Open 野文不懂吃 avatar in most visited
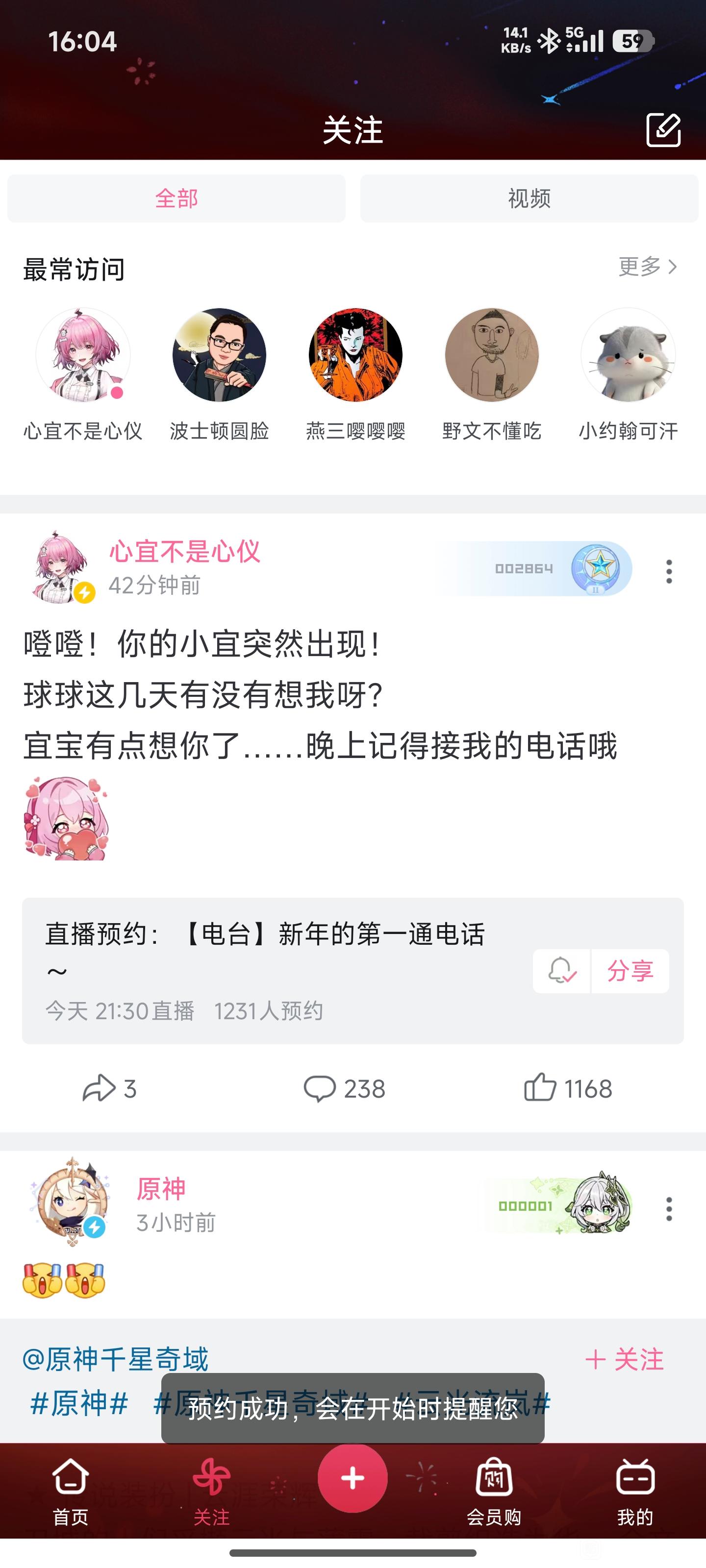Screen dimensions: 706x1568 (492, 355)
